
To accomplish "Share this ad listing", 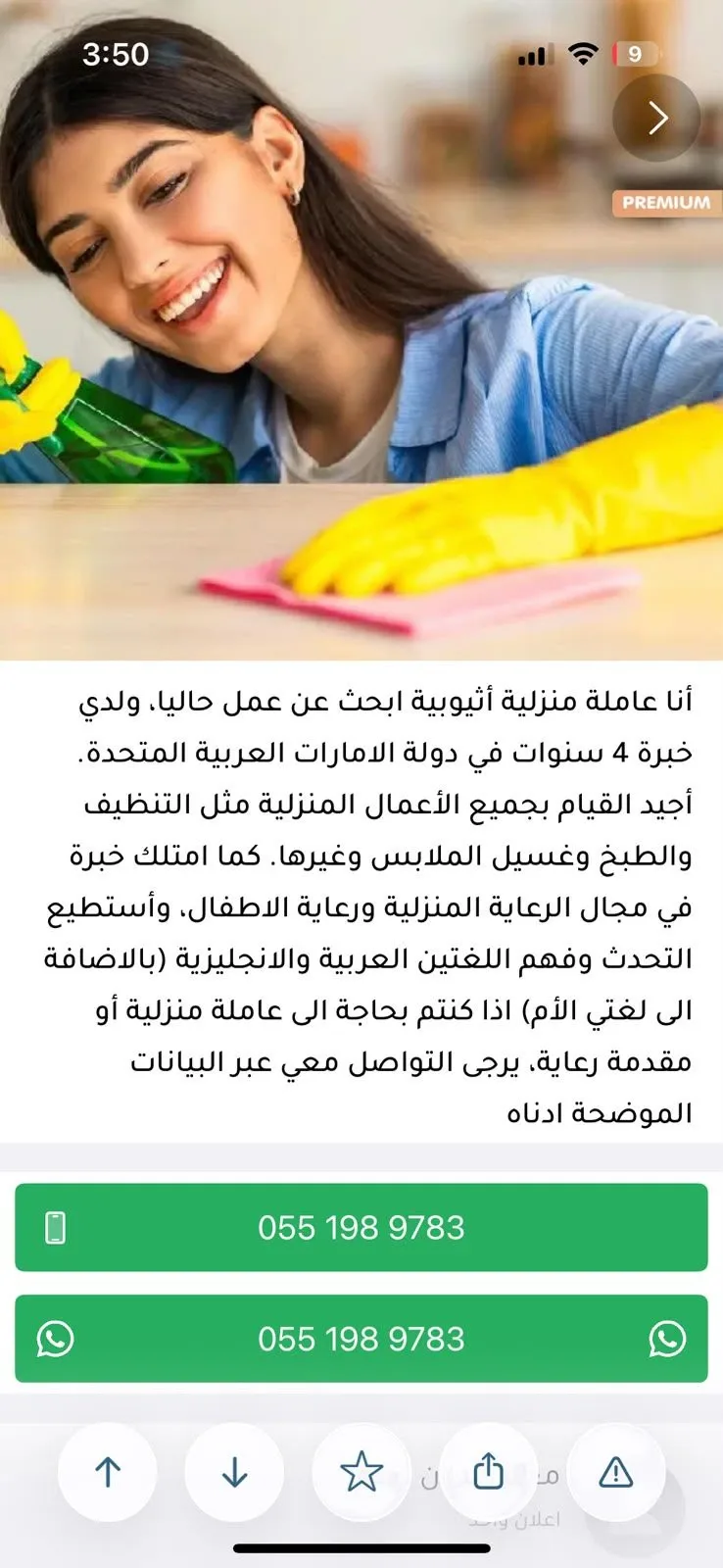I will coord(489,1472).
